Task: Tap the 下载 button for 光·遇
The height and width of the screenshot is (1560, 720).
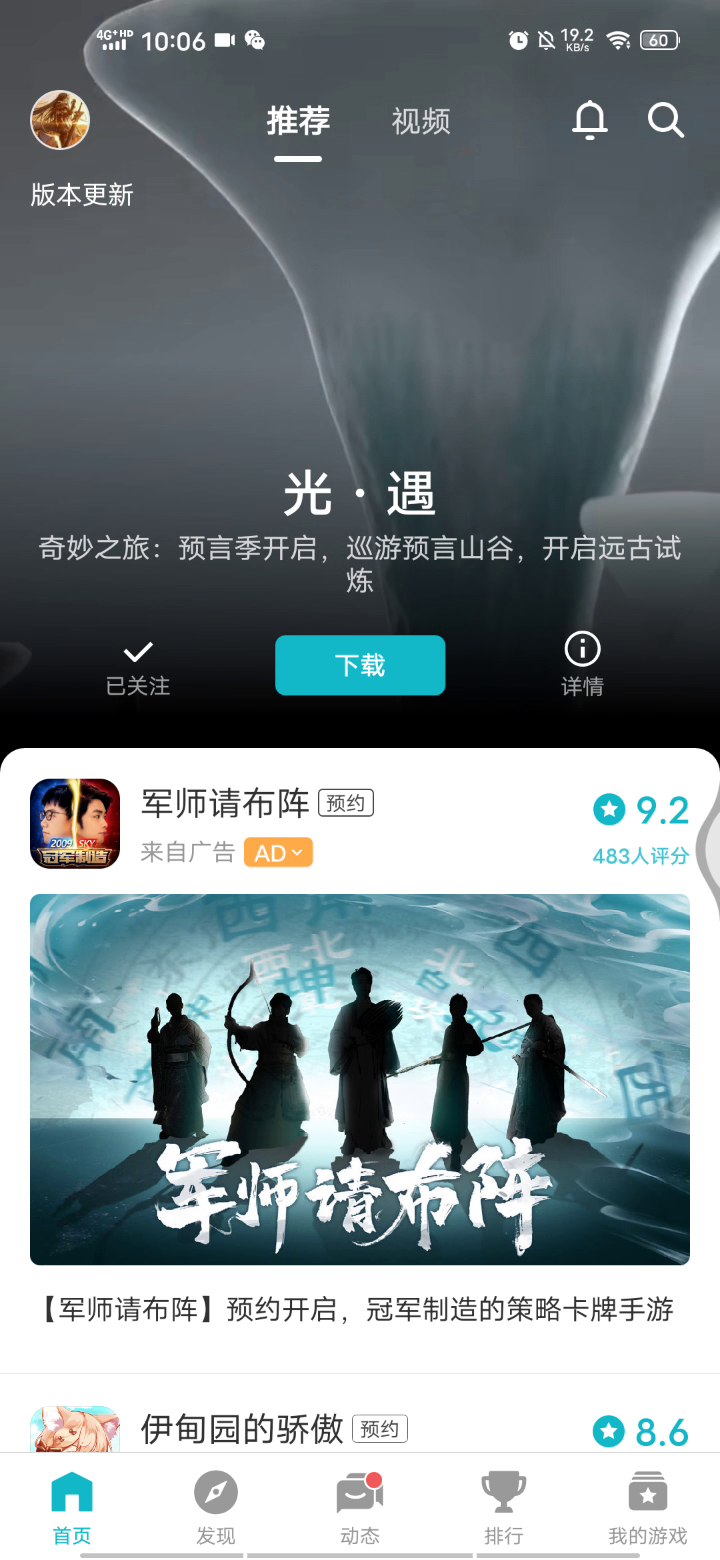Action: tap(360, 665)
